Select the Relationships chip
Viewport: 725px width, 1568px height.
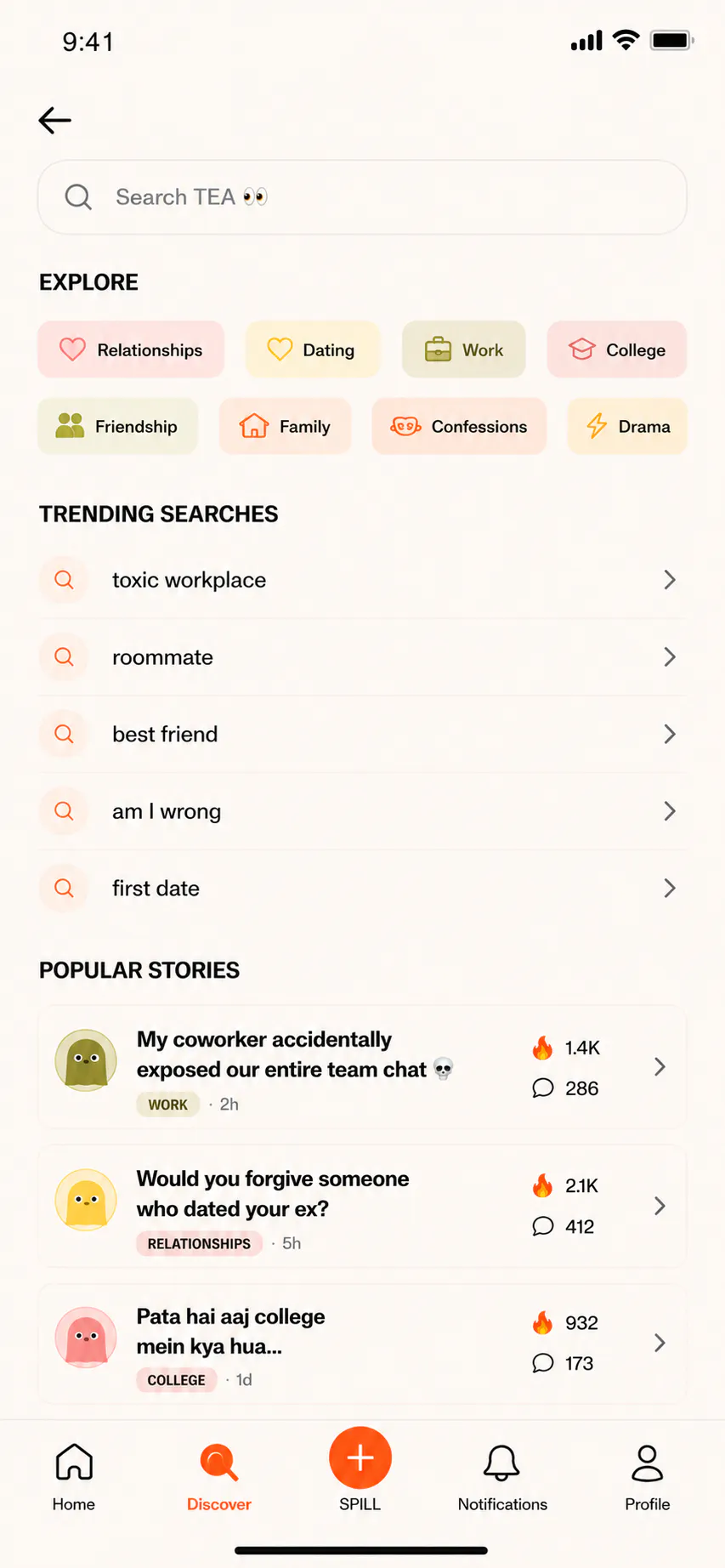[x=131, y=349]
